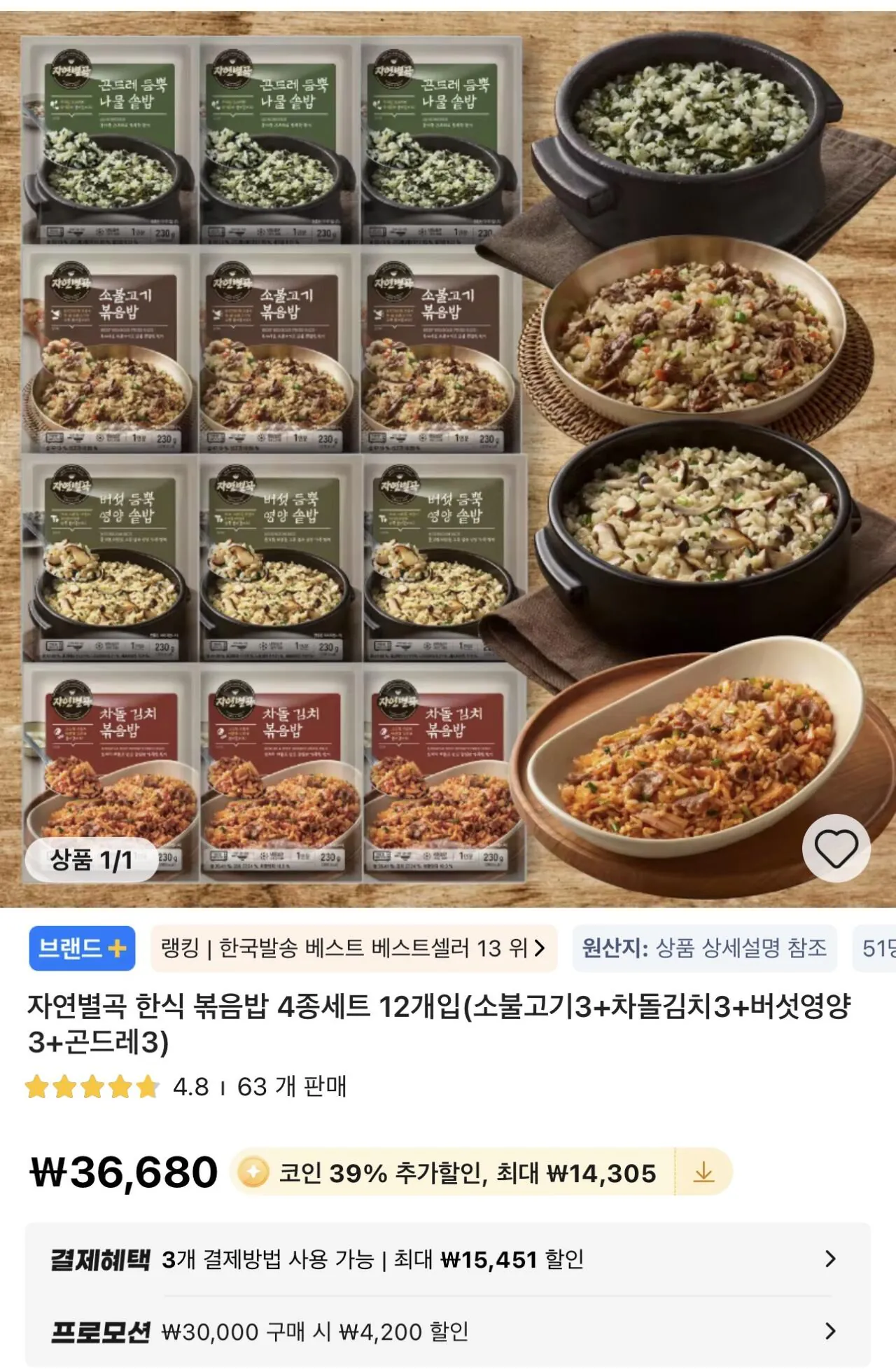Viewport: 896px width, 1372px height.
Task: Tap the 브랜드+ badge
Action: 82,948
